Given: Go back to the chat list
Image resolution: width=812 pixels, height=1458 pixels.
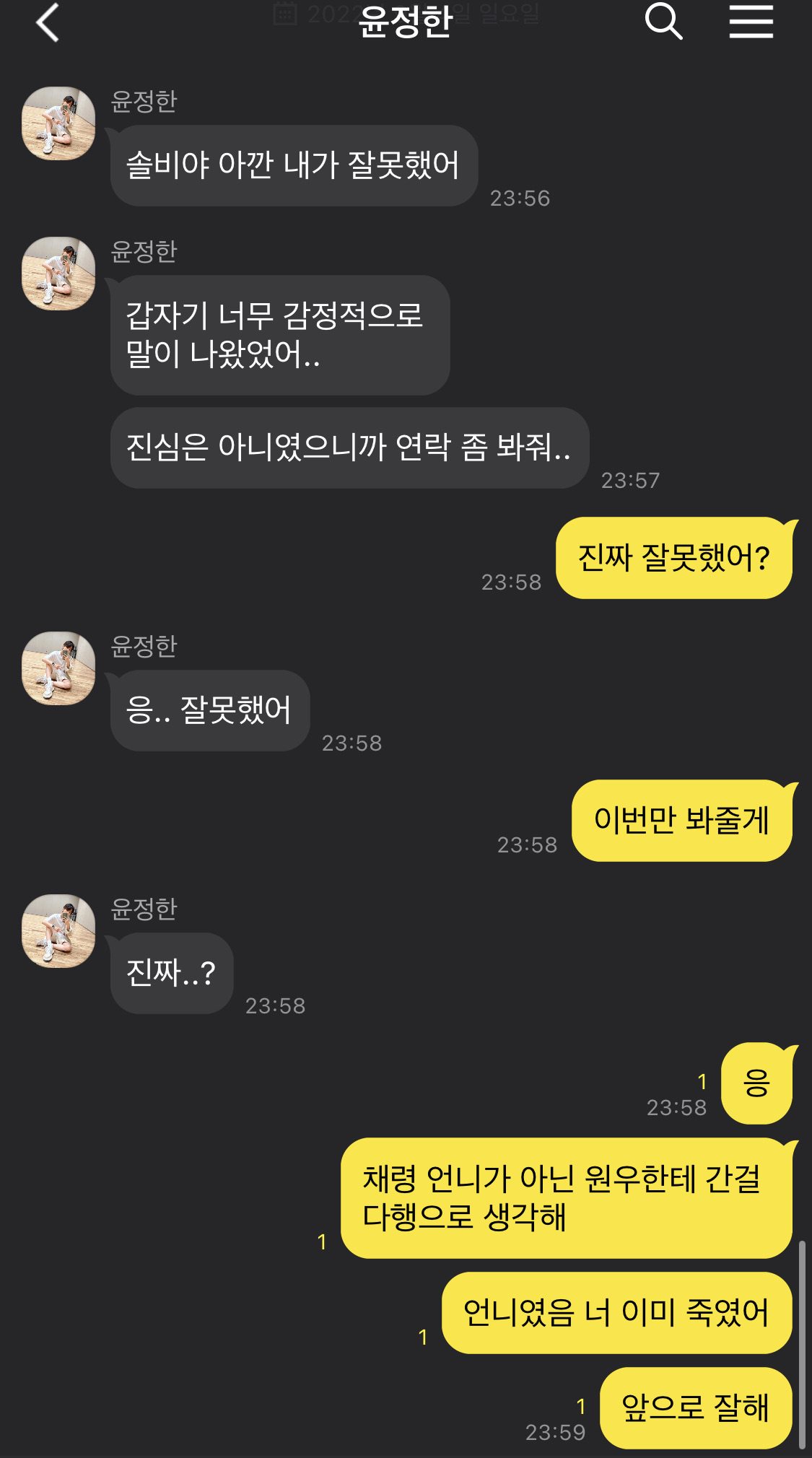Looking at the screenshot, I should click(48, 22).
